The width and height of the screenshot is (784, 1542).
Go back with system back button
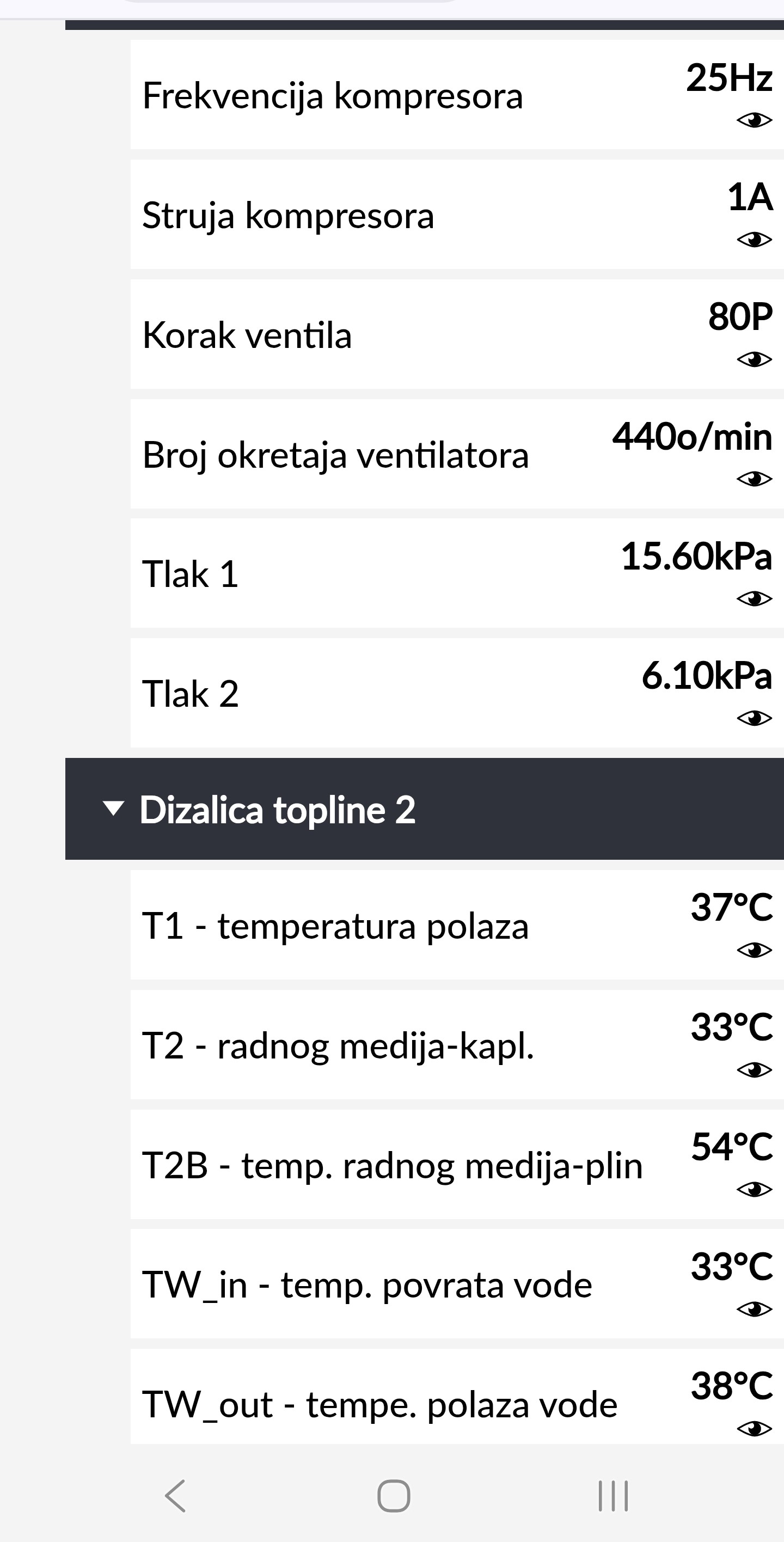point(175,1496)
